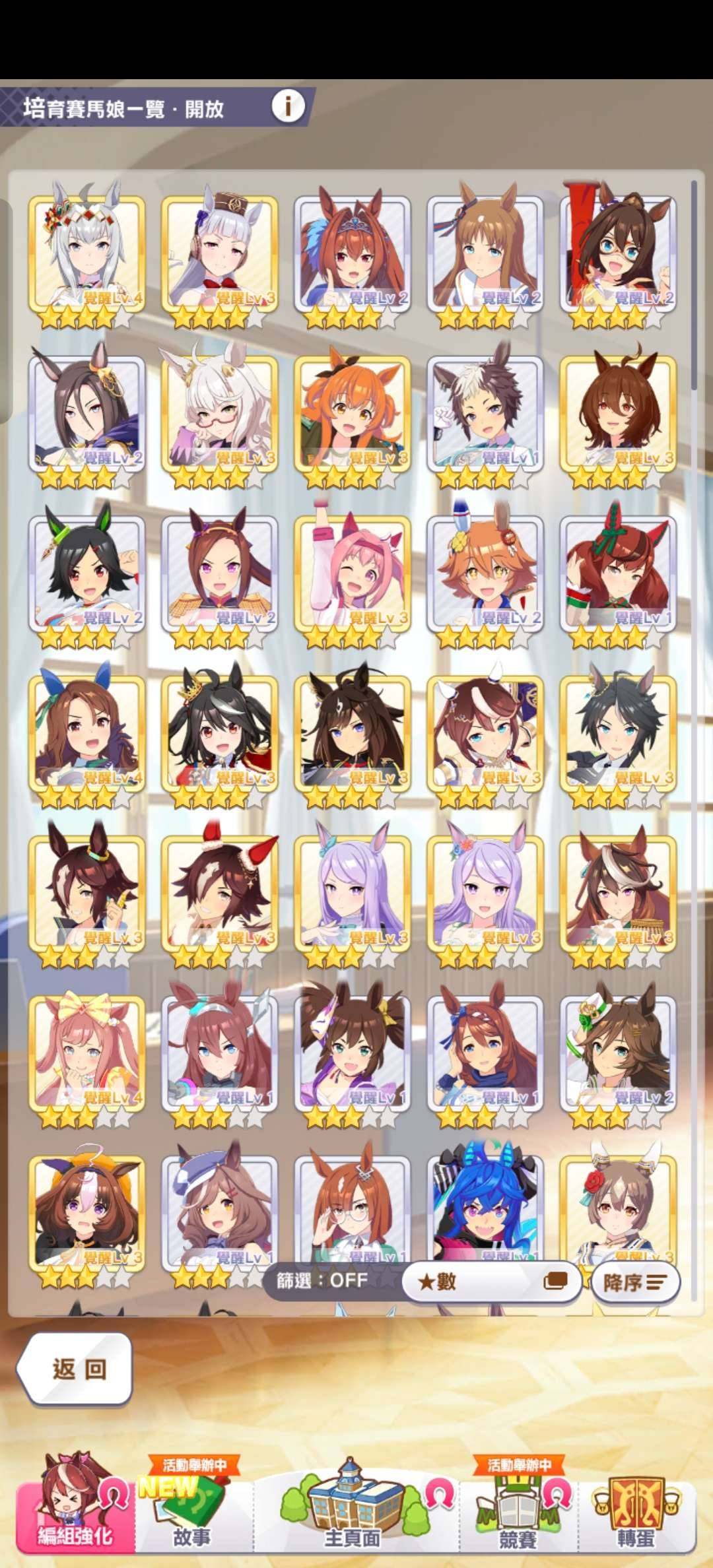Open the girl with glasses and brown hair
Screen dimensions: 713x1568
(619, 254)
